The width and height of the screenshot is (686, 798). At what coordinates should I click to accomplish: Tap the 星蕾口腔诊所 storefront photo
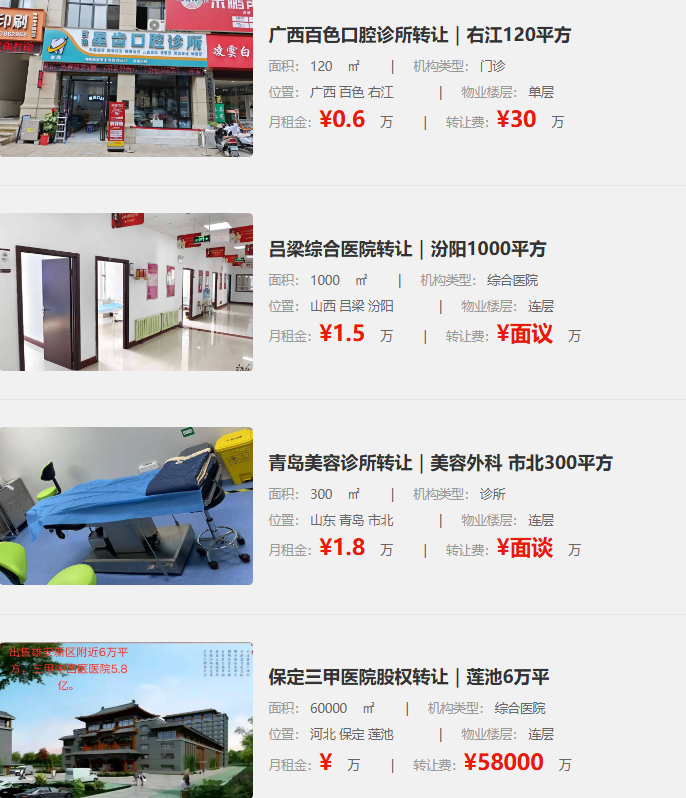click(x=126, y=78)
